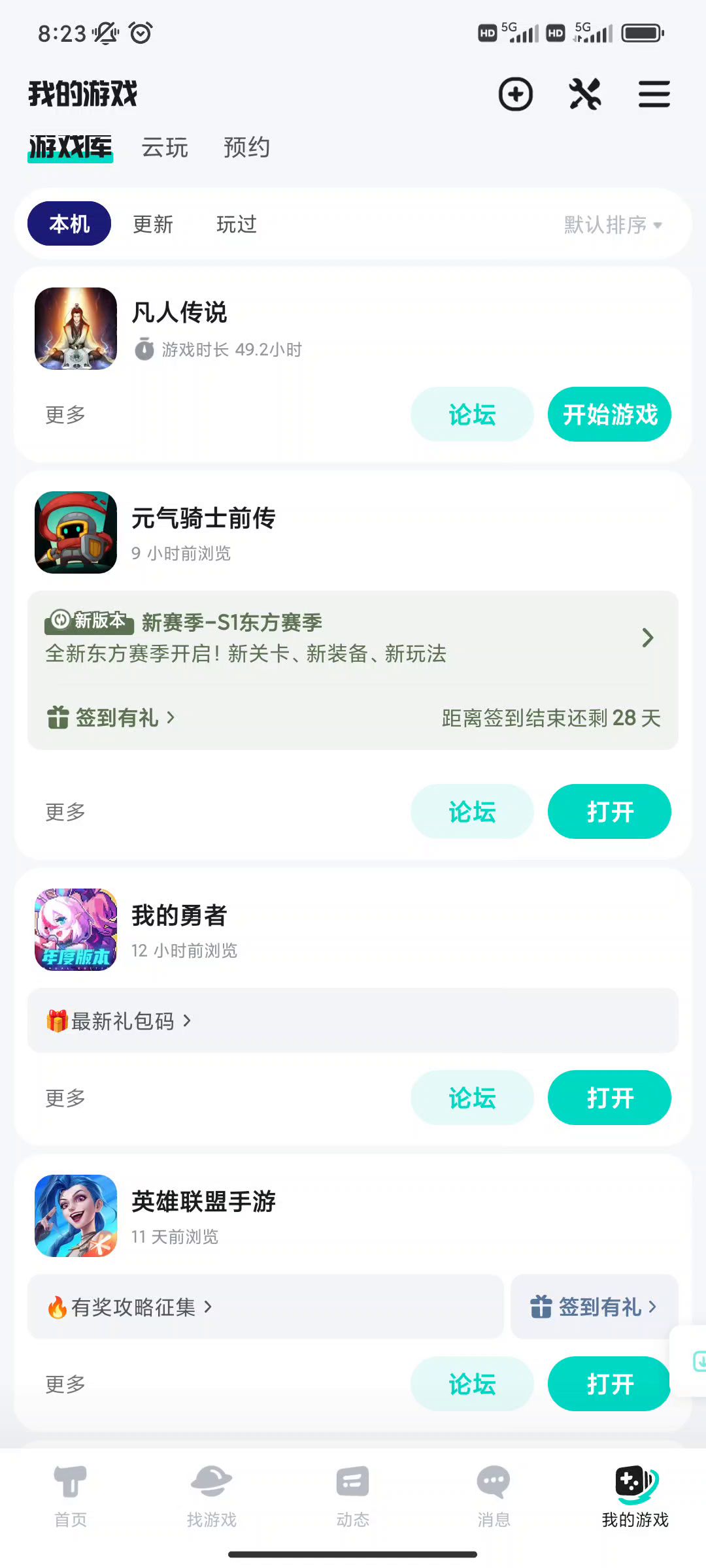Open the 我的勇者 forum
The image size is (706, 1568).
tap(472, 1098)
